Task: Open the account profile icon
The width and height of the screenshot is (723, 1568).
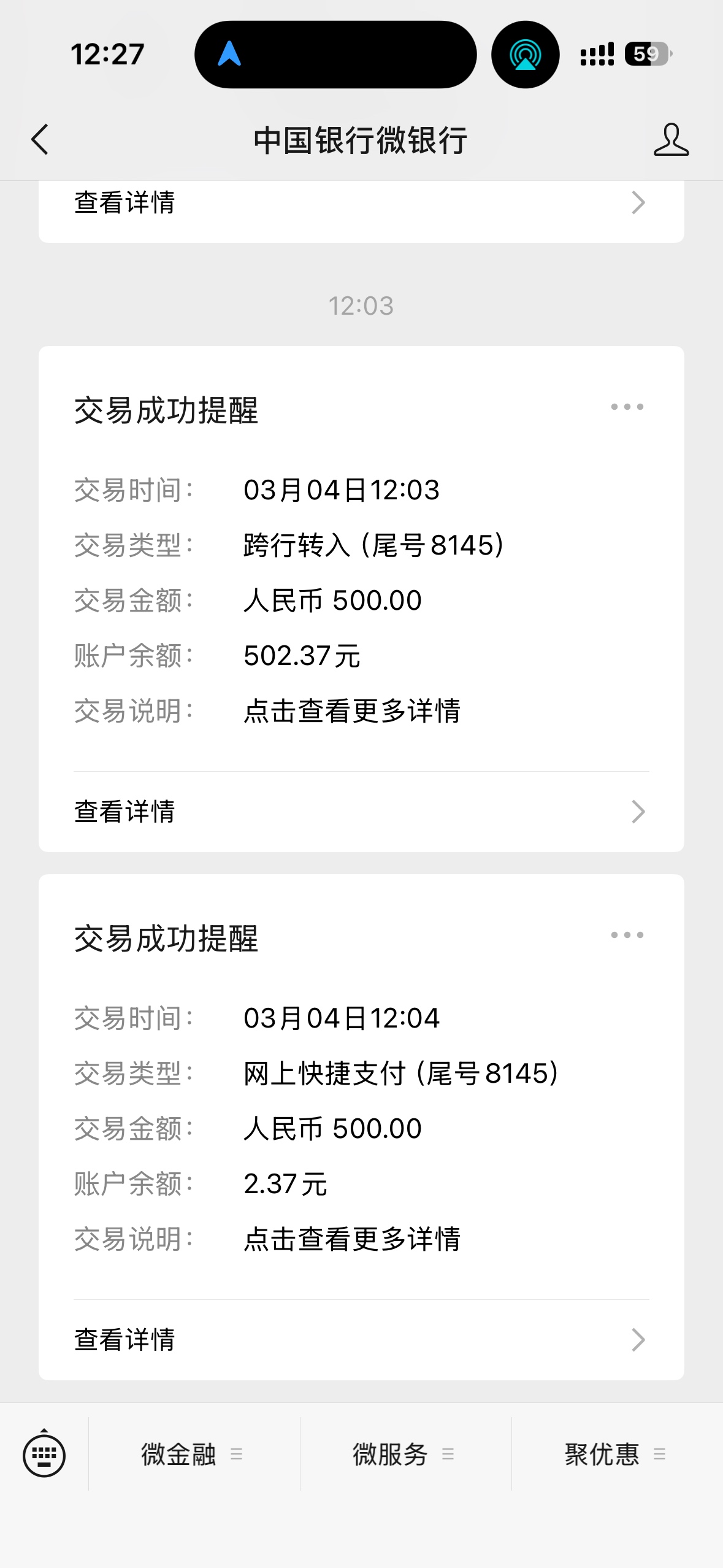Action: 671,140
